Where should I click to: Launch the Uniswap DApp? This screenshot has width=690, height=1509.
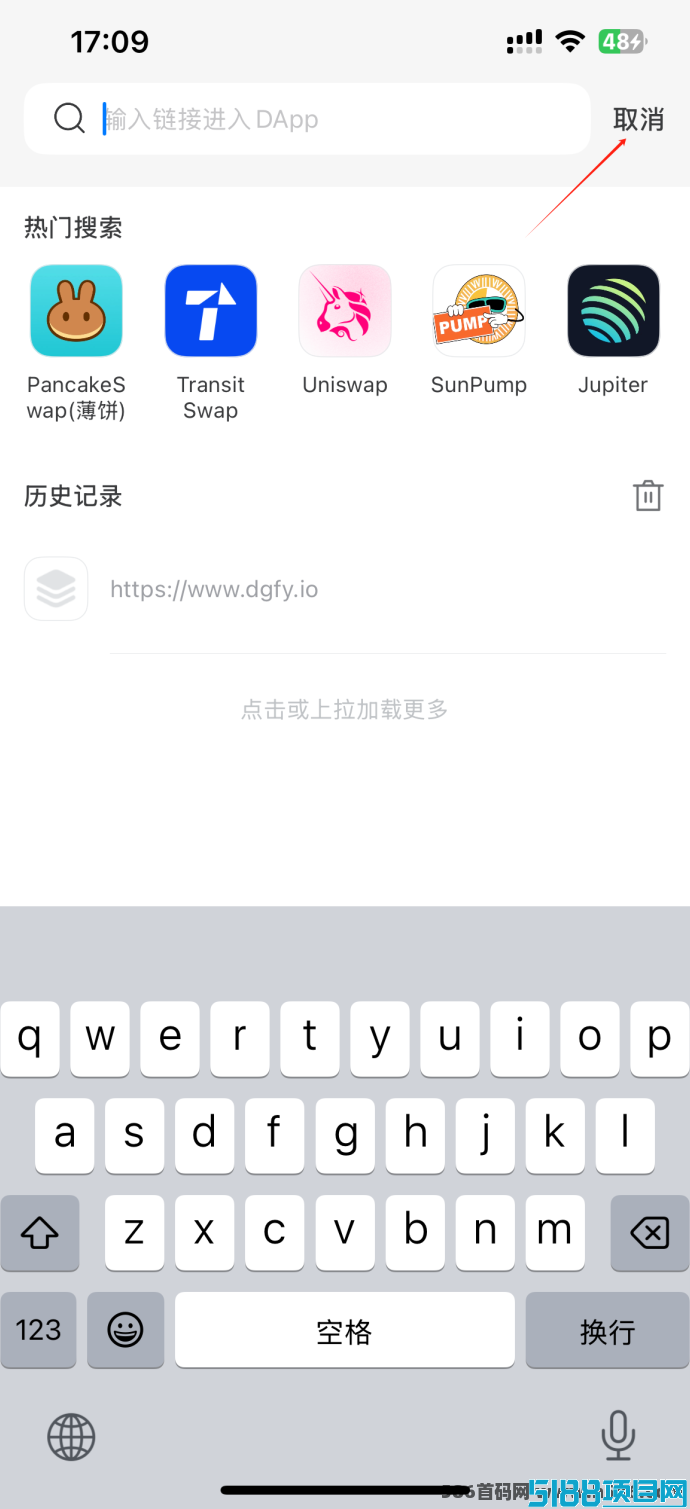tap(345, 311)
